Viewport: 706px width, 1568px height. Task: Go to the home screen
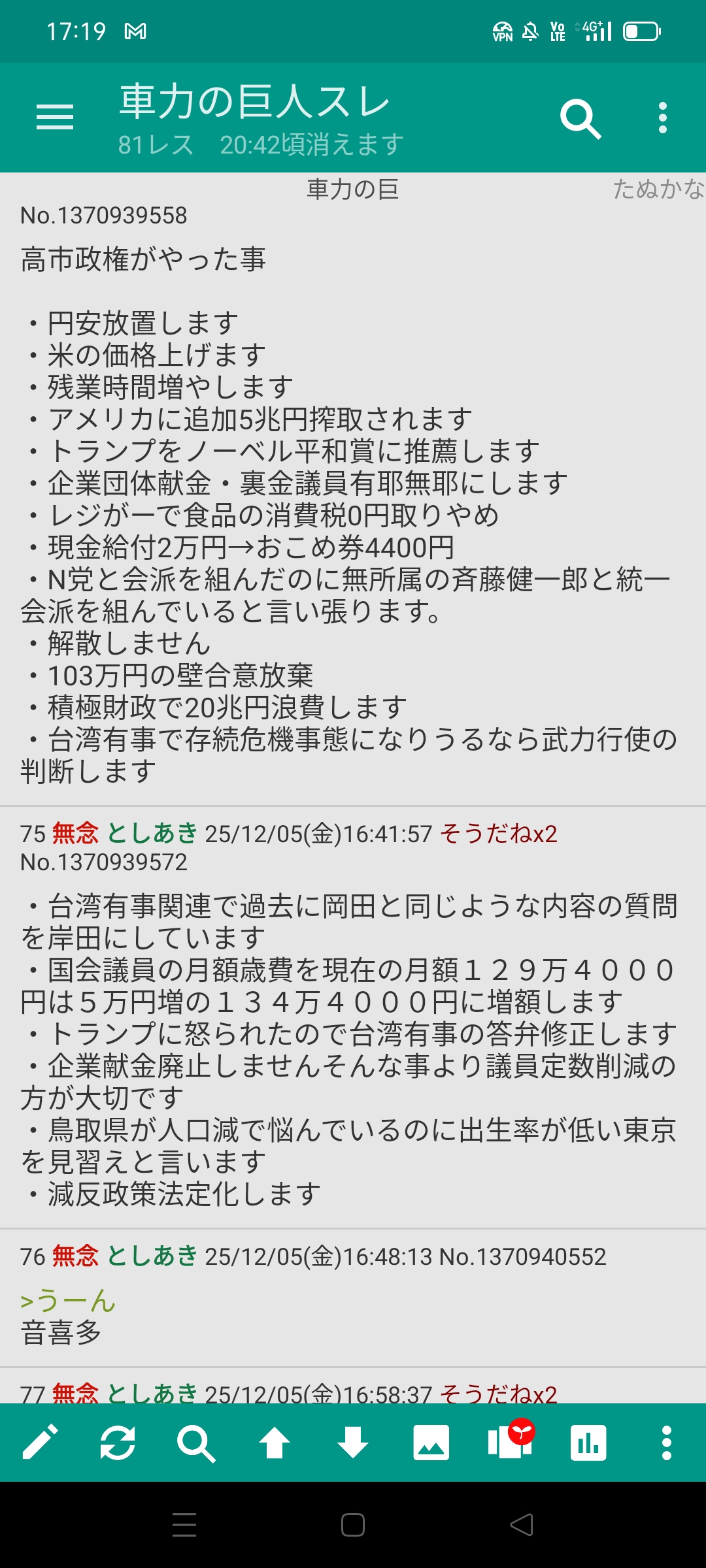coord(353,1525)
